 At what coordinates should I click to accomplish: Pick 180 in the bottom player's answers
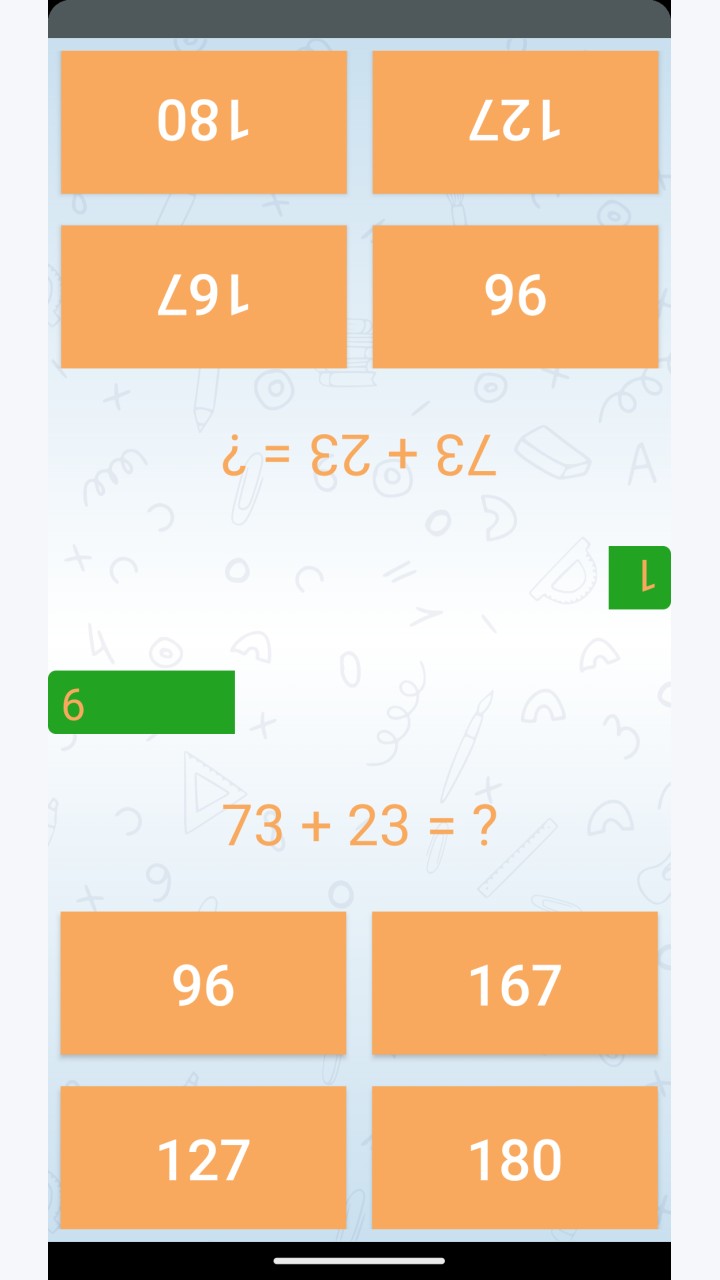pyautogui.click(x=515, y=1157)
